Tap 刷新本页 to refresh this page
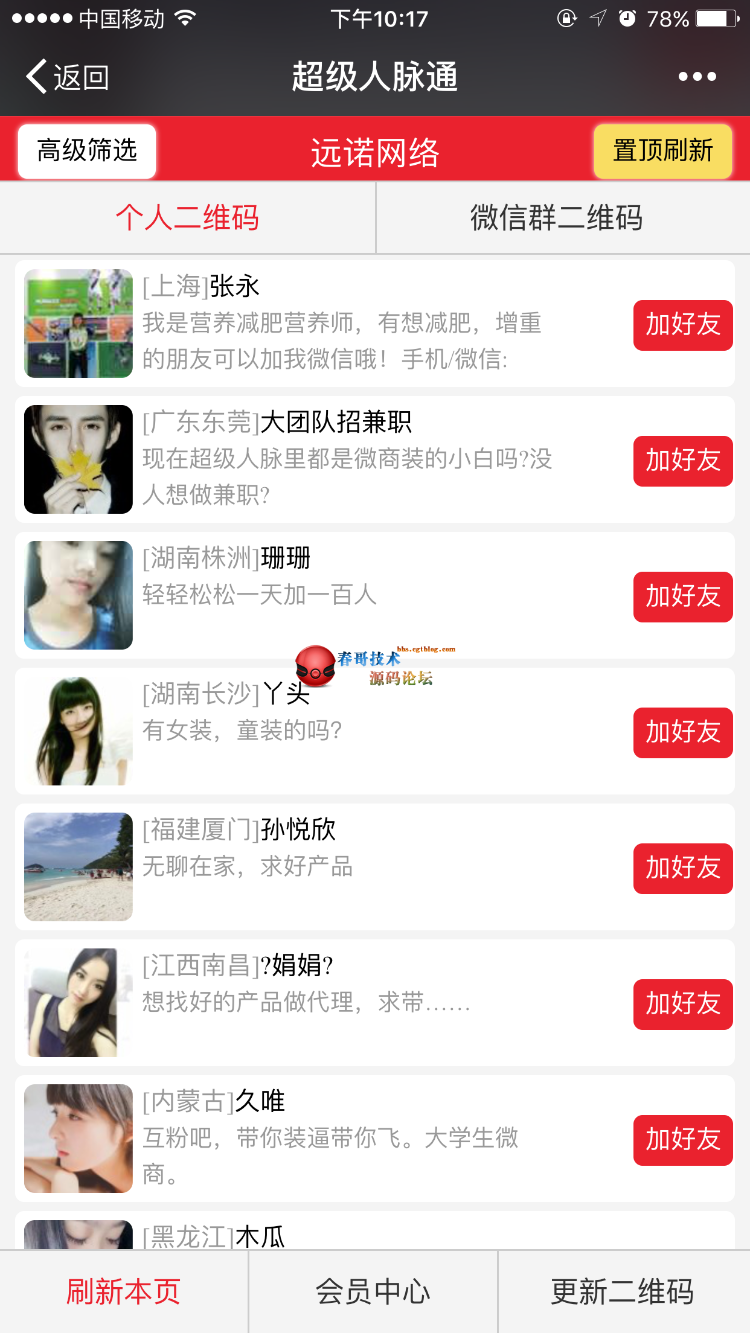 (124, 1292)
